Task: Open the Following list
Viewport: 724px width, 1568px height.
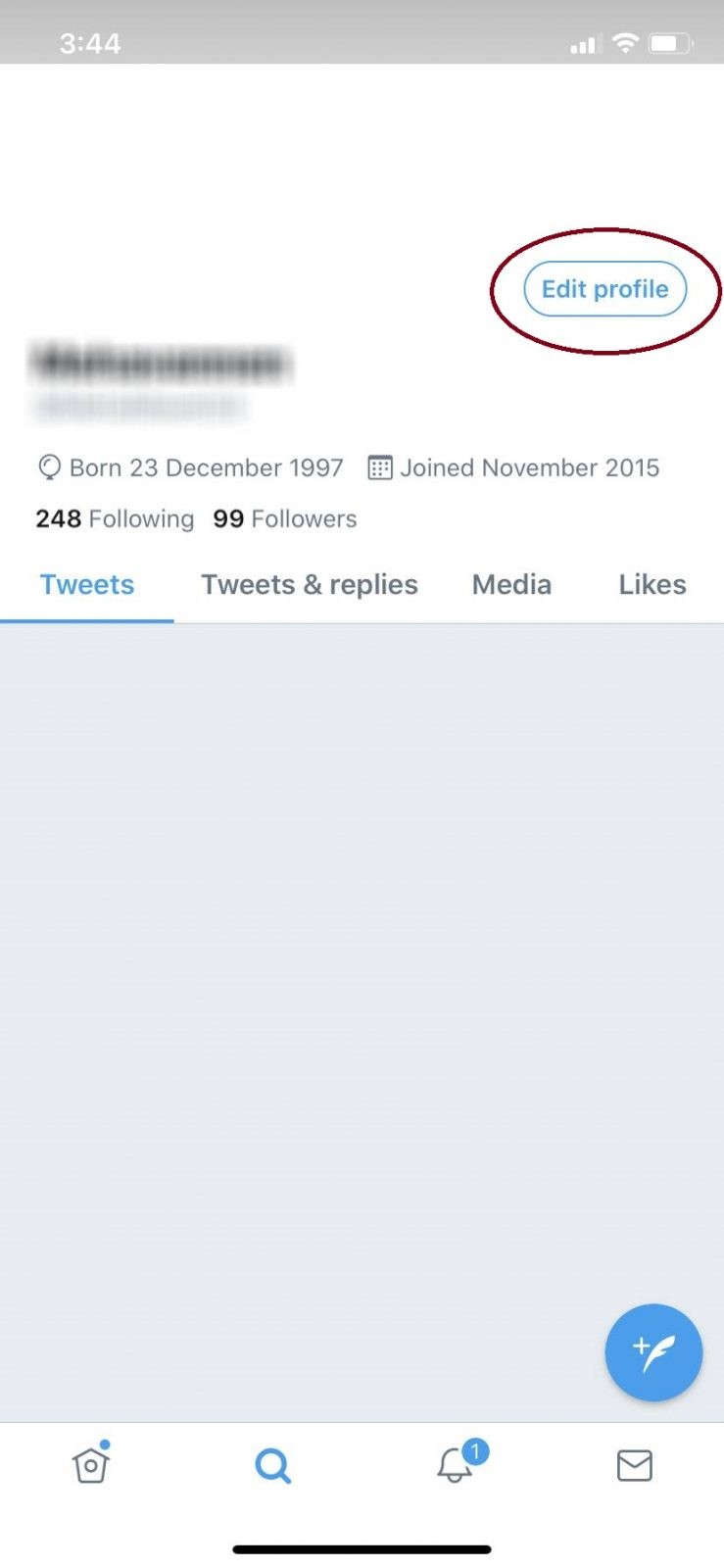Action: (x=115, y=518)
